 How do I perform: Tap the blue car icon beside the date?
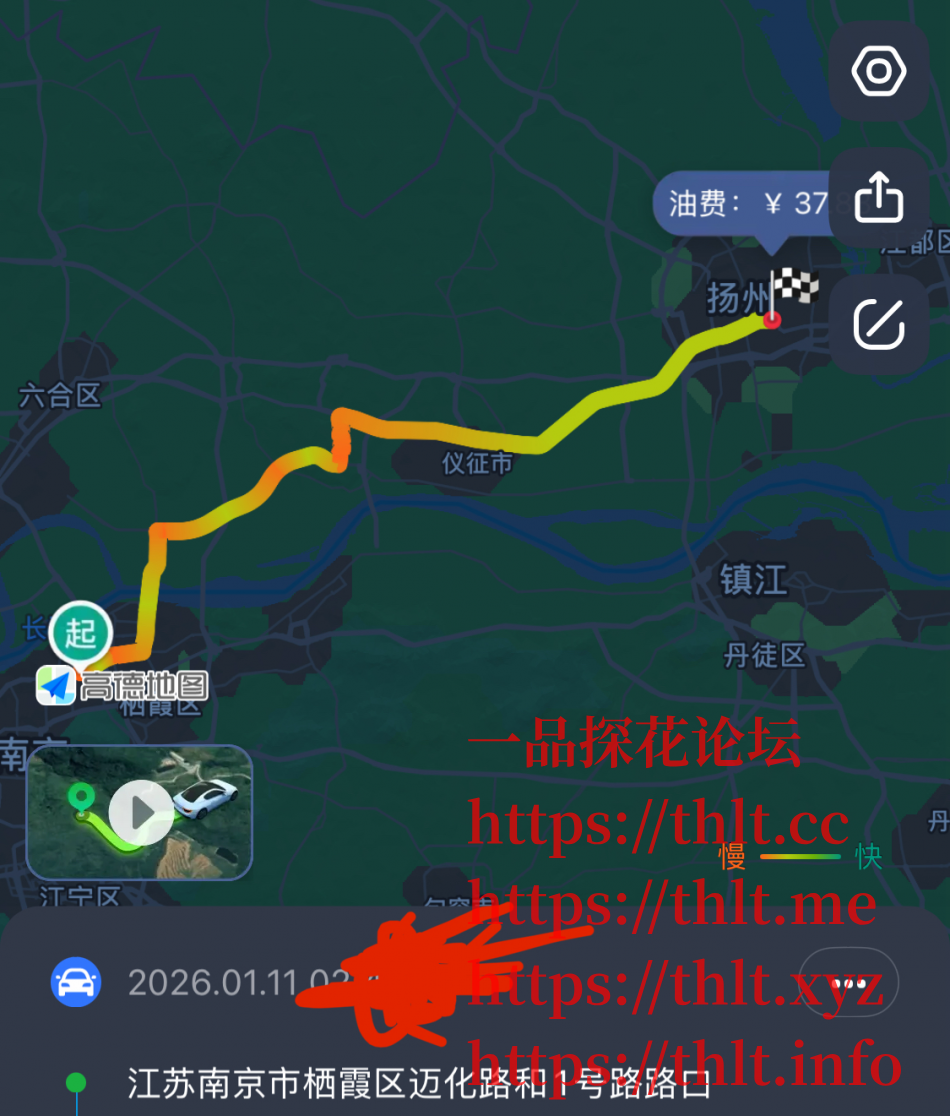[75, 982]
